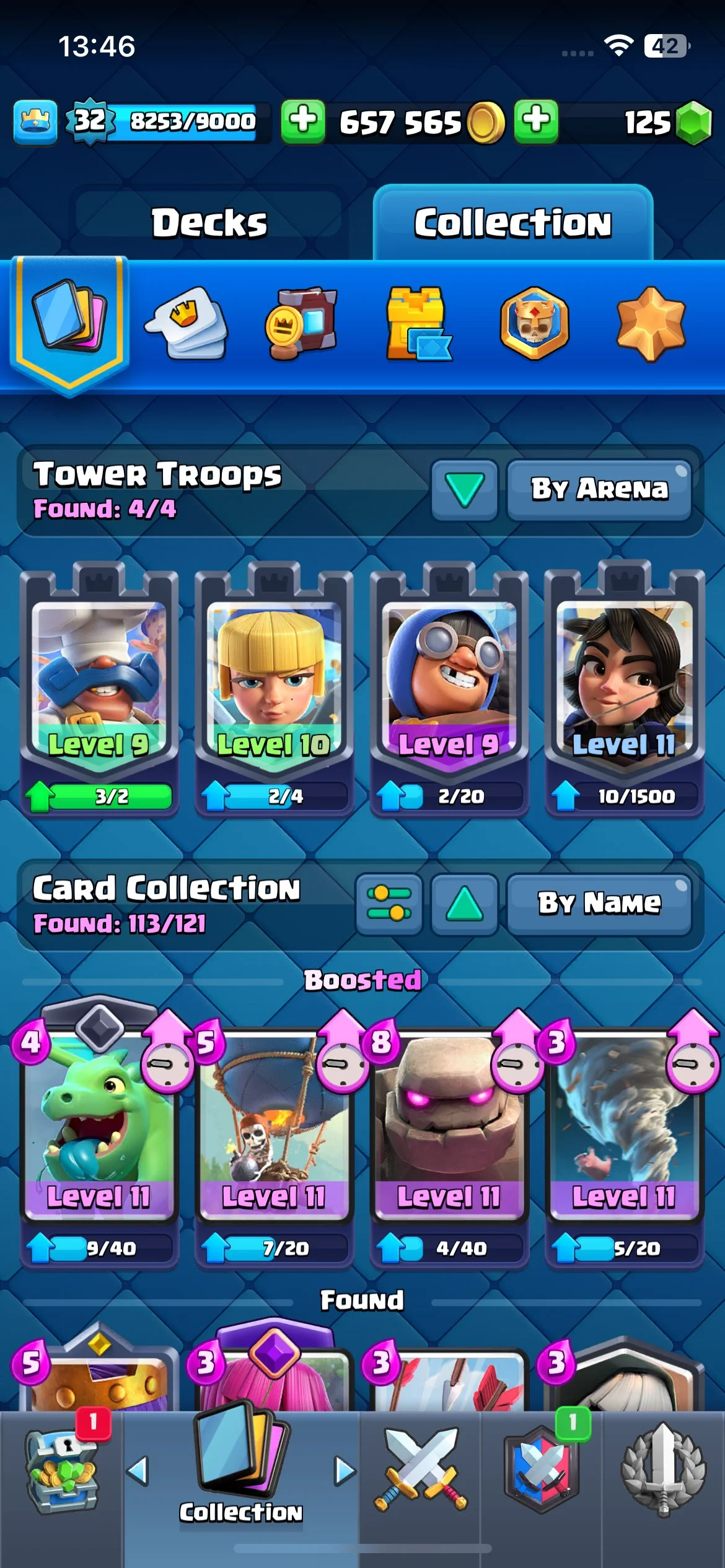Switch to the Decks tab

[209, 223]
